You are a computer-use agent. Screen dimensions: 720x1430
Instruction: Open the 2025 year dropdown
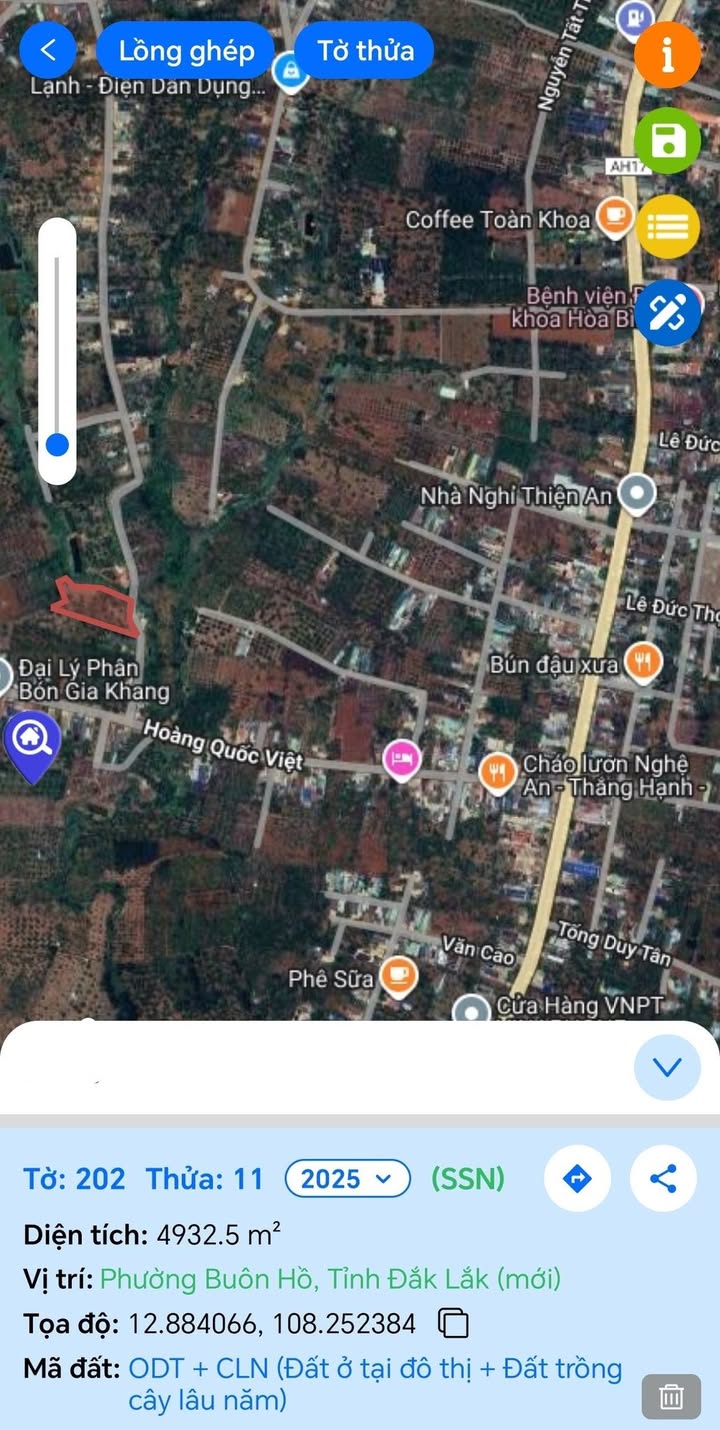point(347,1178)
